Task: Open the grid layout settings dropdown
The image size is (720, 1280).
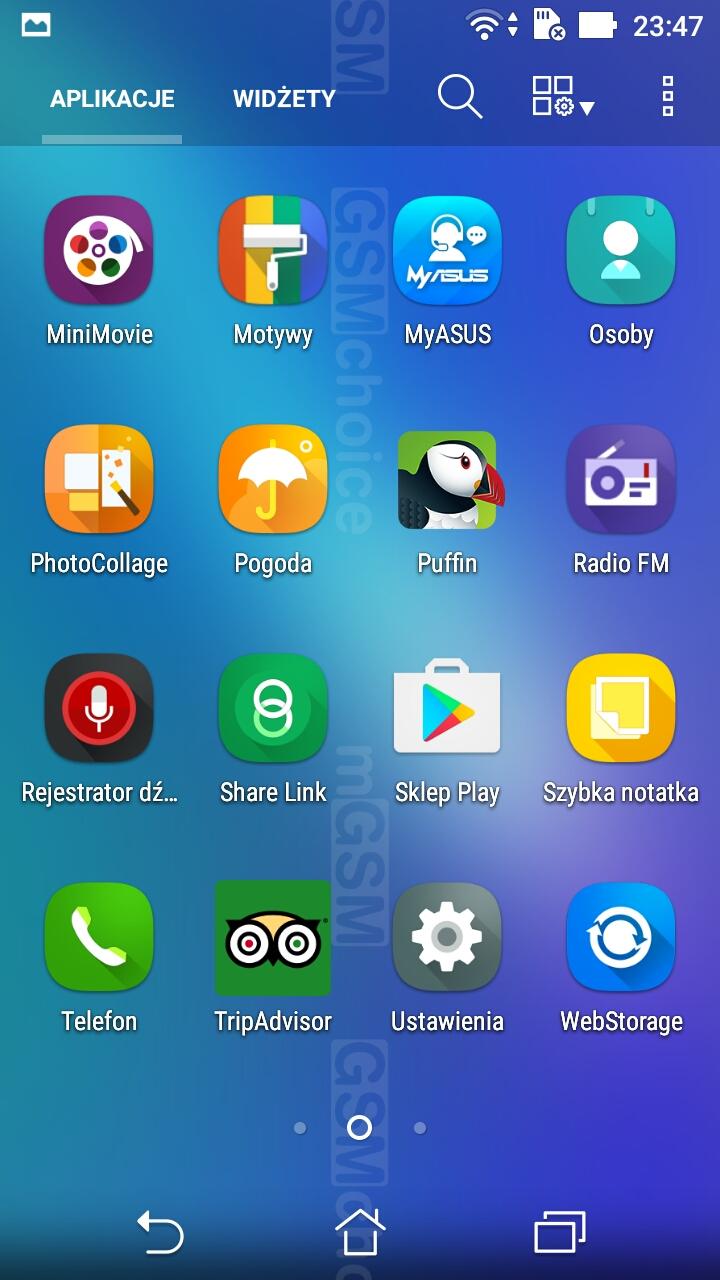Action: coord(563,98)
